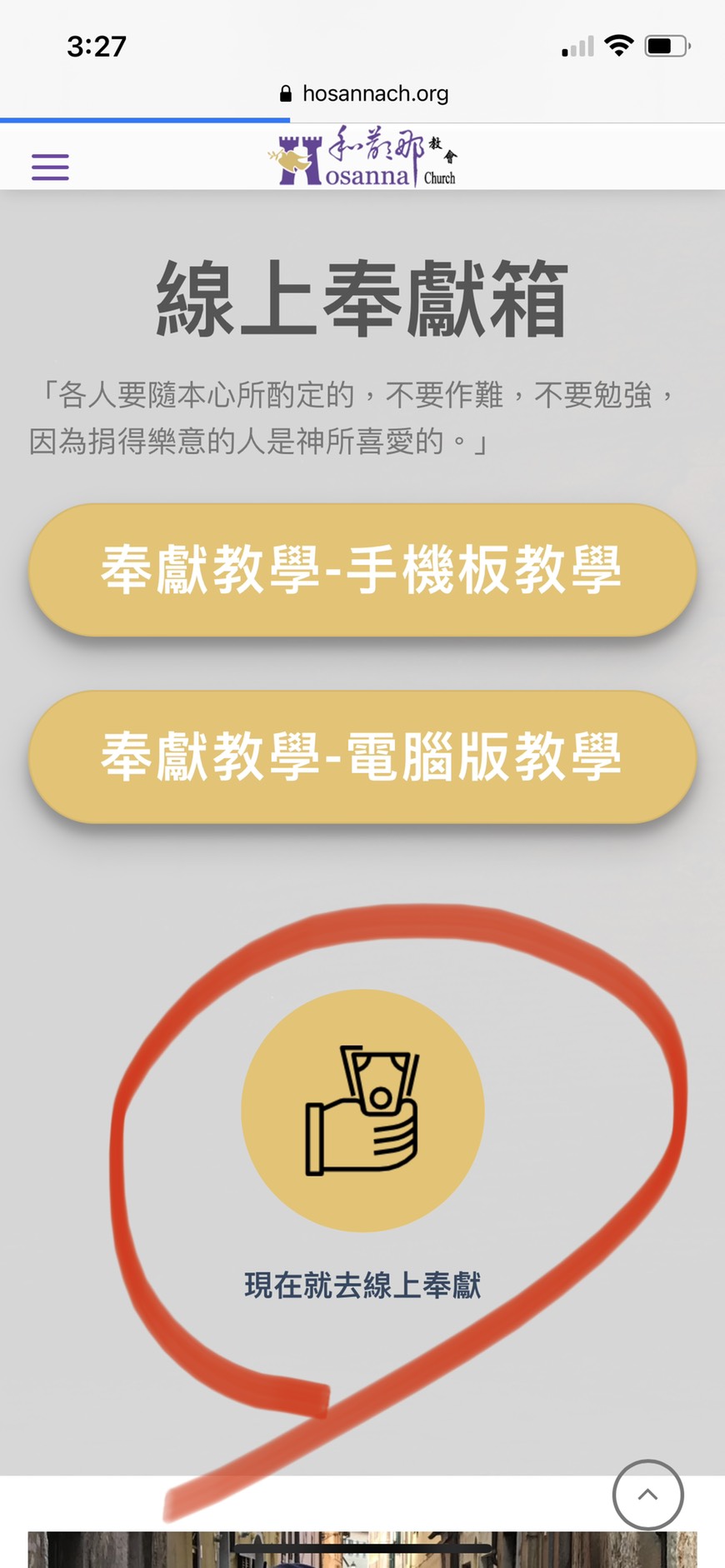Tap the Hosanna Church logo
This screenshot has width=725, height=1568.
362,157
